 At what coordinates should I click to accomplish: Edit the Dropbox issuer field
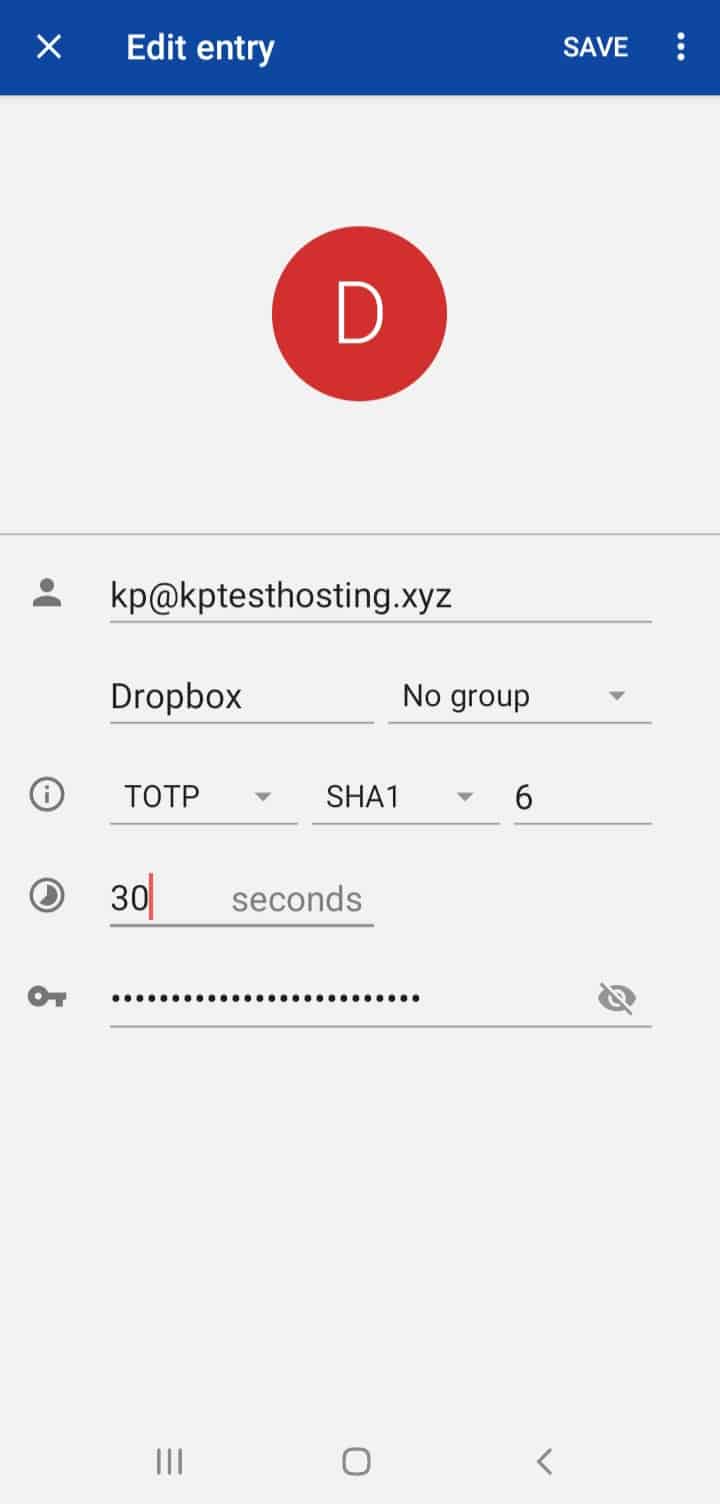[x=241, y=697]
